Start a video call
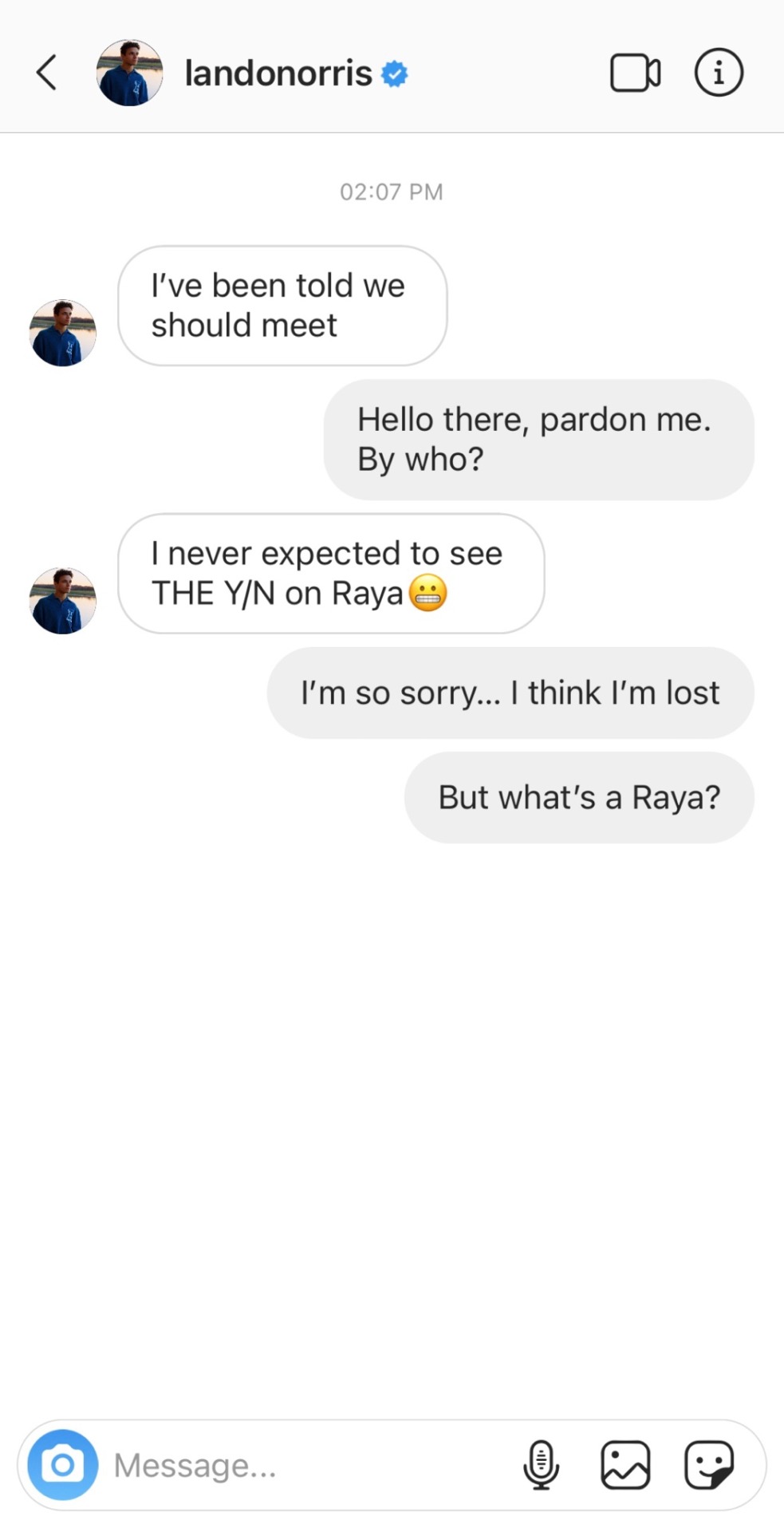The image size is (784, 1532). pyautogui.click(x=635, y=73)
